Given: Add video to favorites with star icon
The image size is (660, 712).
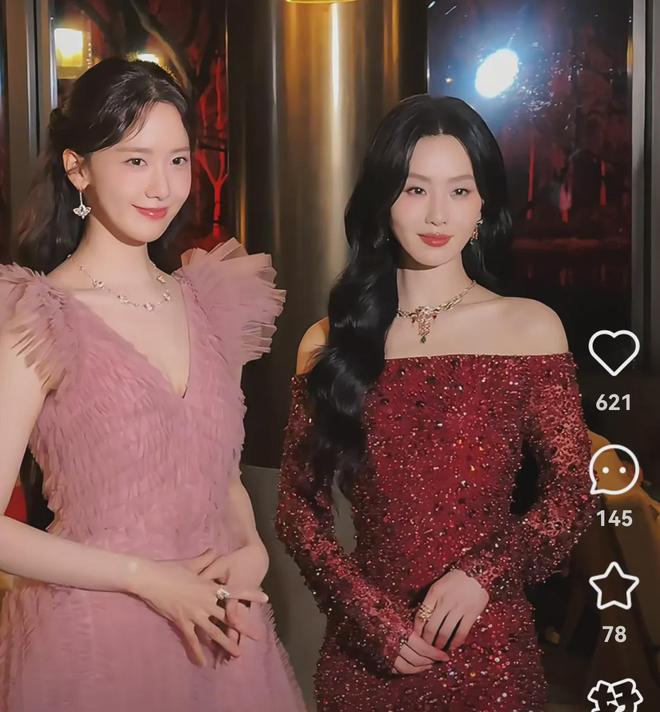Looking at the screenshot, I should click(613, 586).
